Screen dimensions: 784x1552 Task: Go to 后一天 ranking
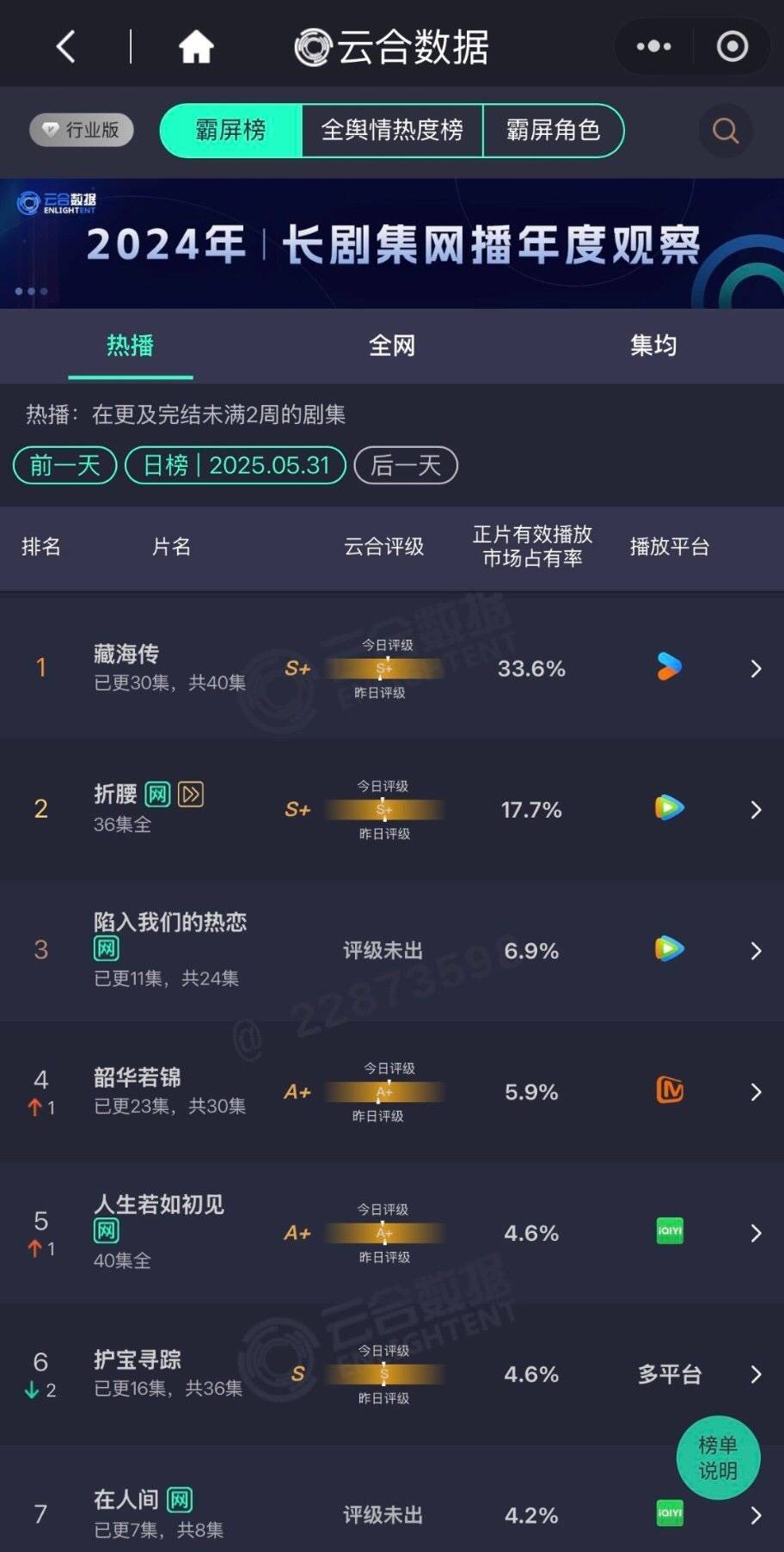tap(406, 465)
